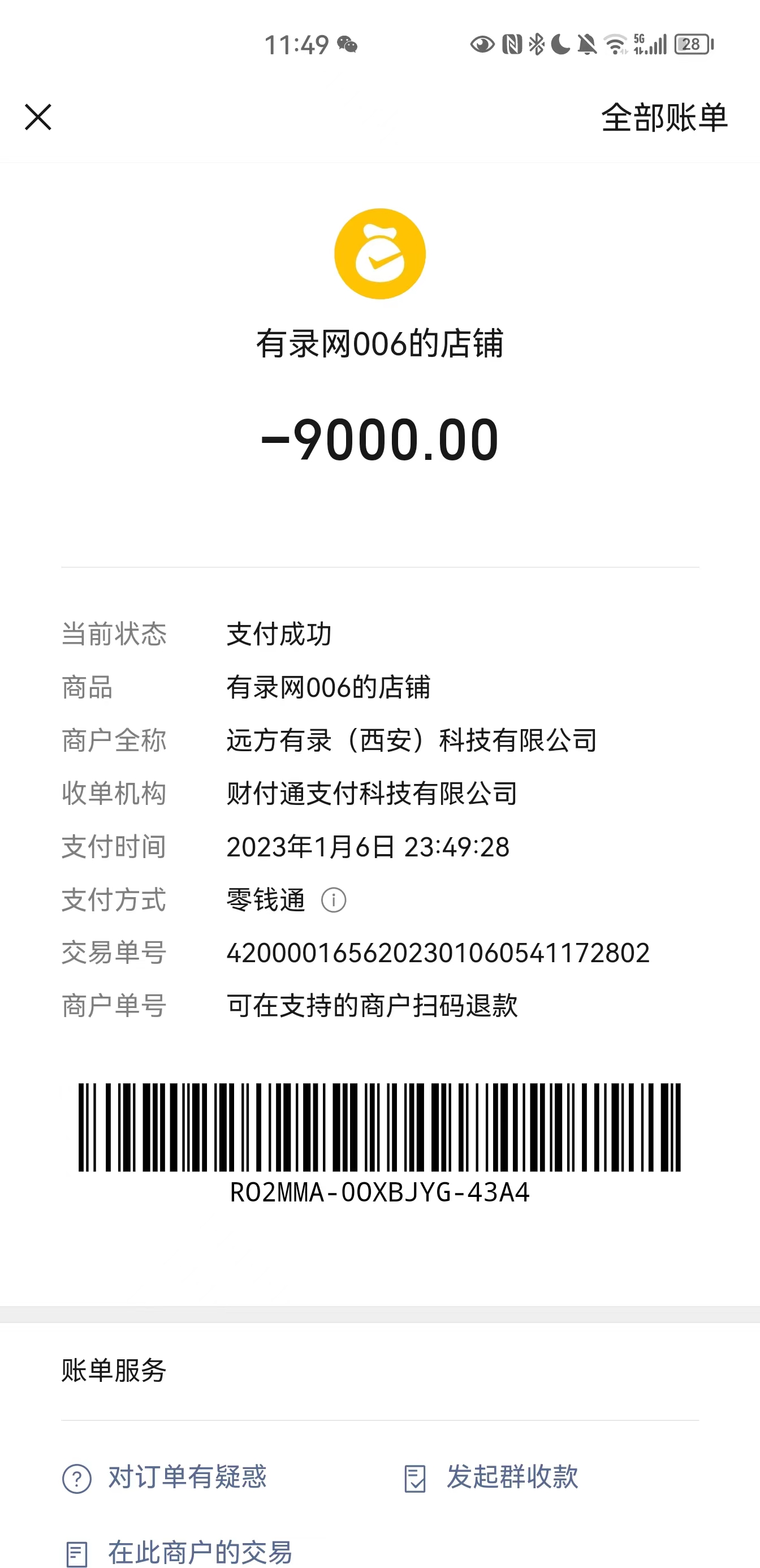
Task: Show info about 零钱通 payment method
Action: [334, 899]
